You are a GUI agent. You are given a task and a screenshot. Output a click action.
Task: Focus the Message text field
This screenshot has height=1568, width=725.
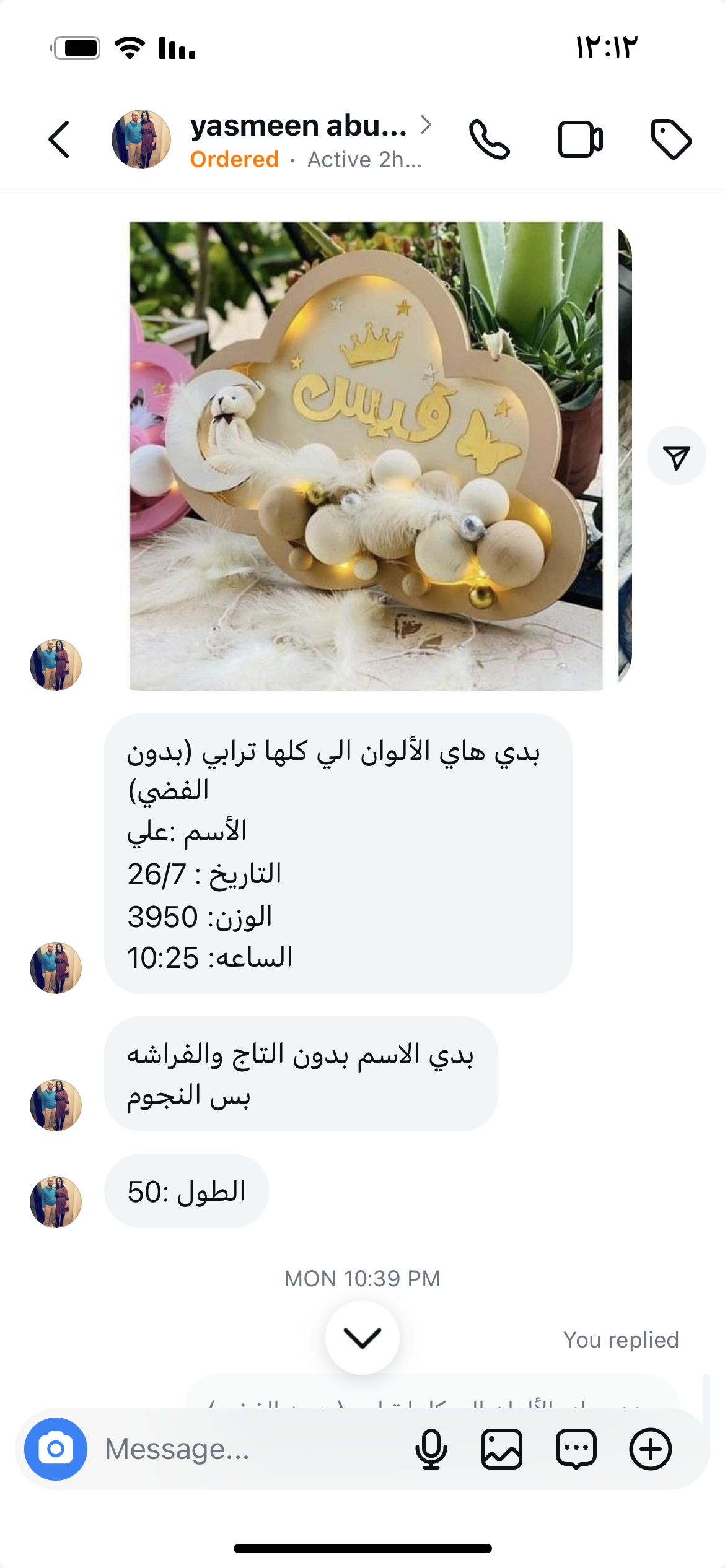(x=248, y=1449)
